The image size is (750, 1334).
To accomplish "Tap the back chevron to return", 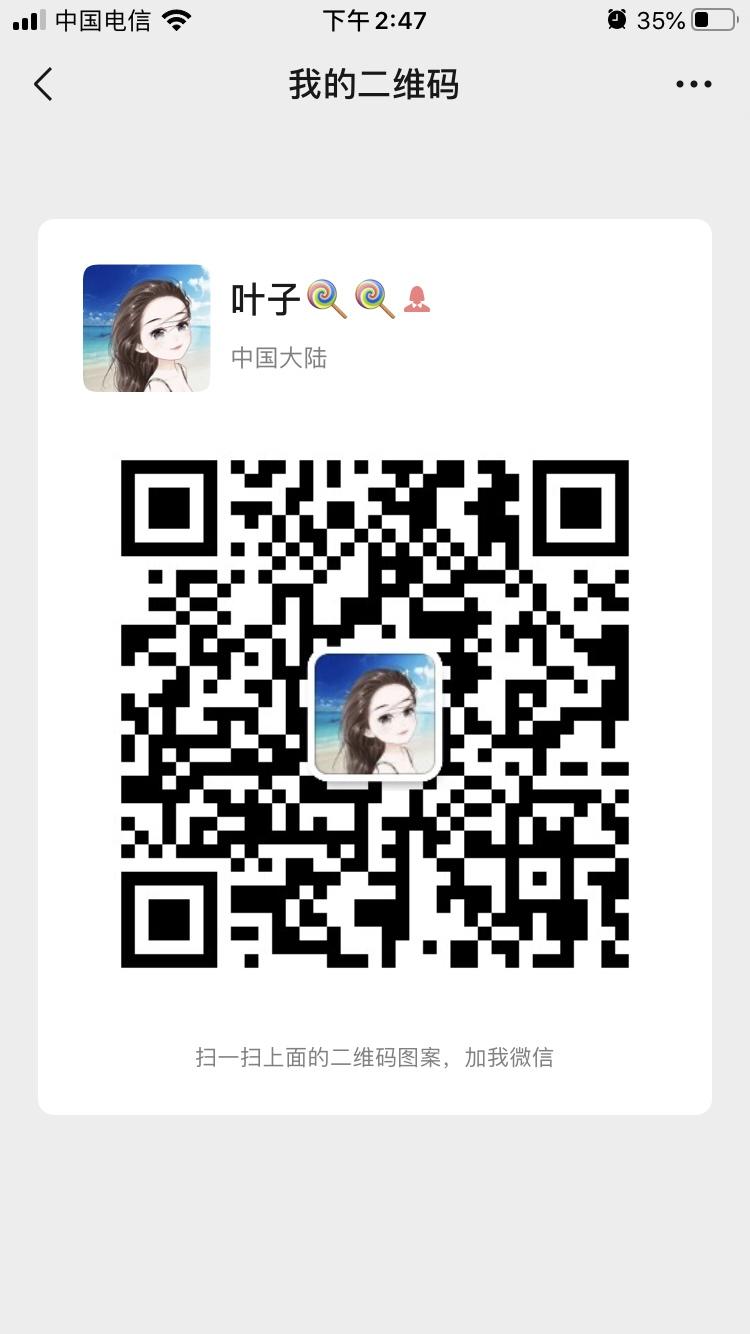I will (42, 84).
